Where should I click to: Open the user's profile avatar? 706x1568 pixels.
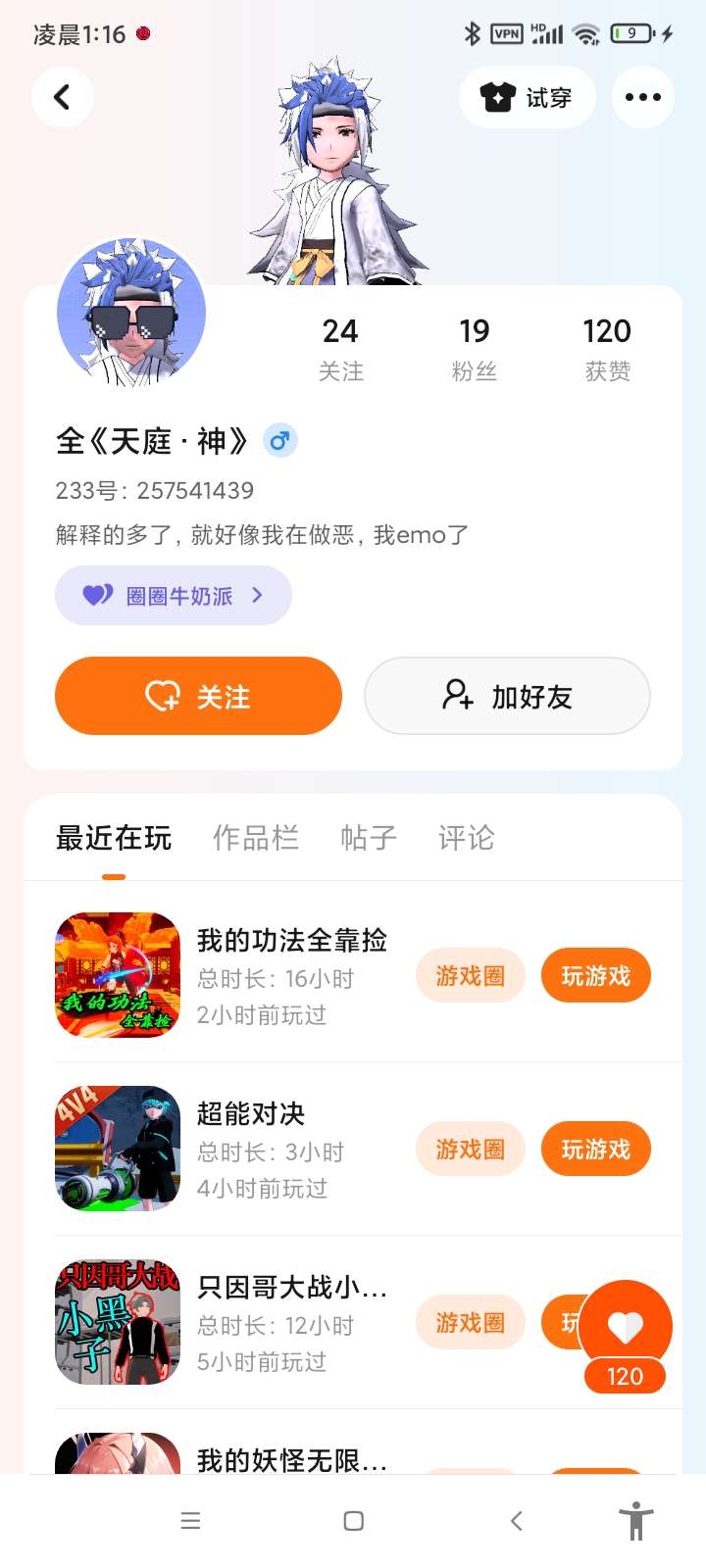click(x=131, y=314)
